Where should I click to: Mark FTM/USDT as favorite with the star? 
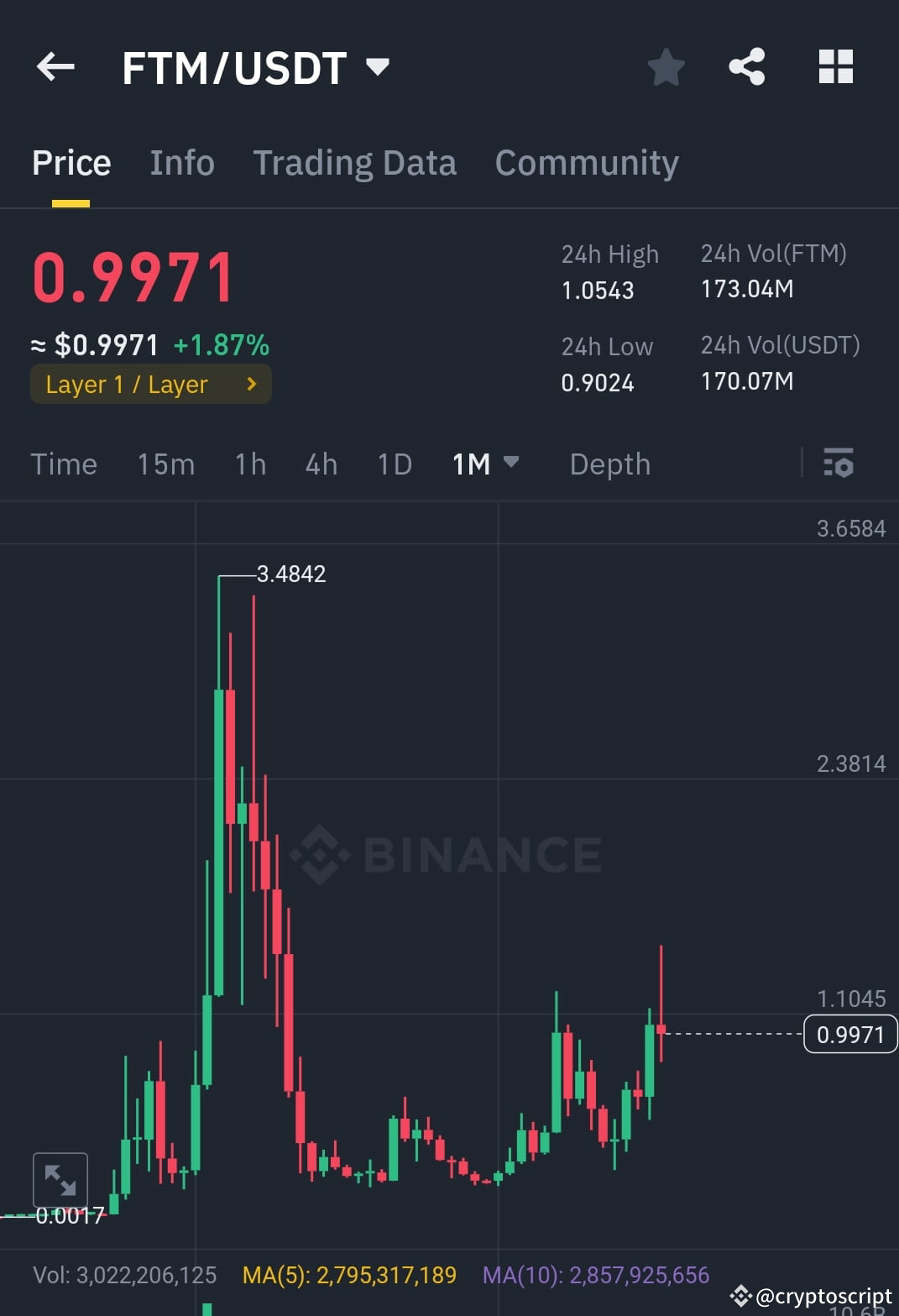666,67
